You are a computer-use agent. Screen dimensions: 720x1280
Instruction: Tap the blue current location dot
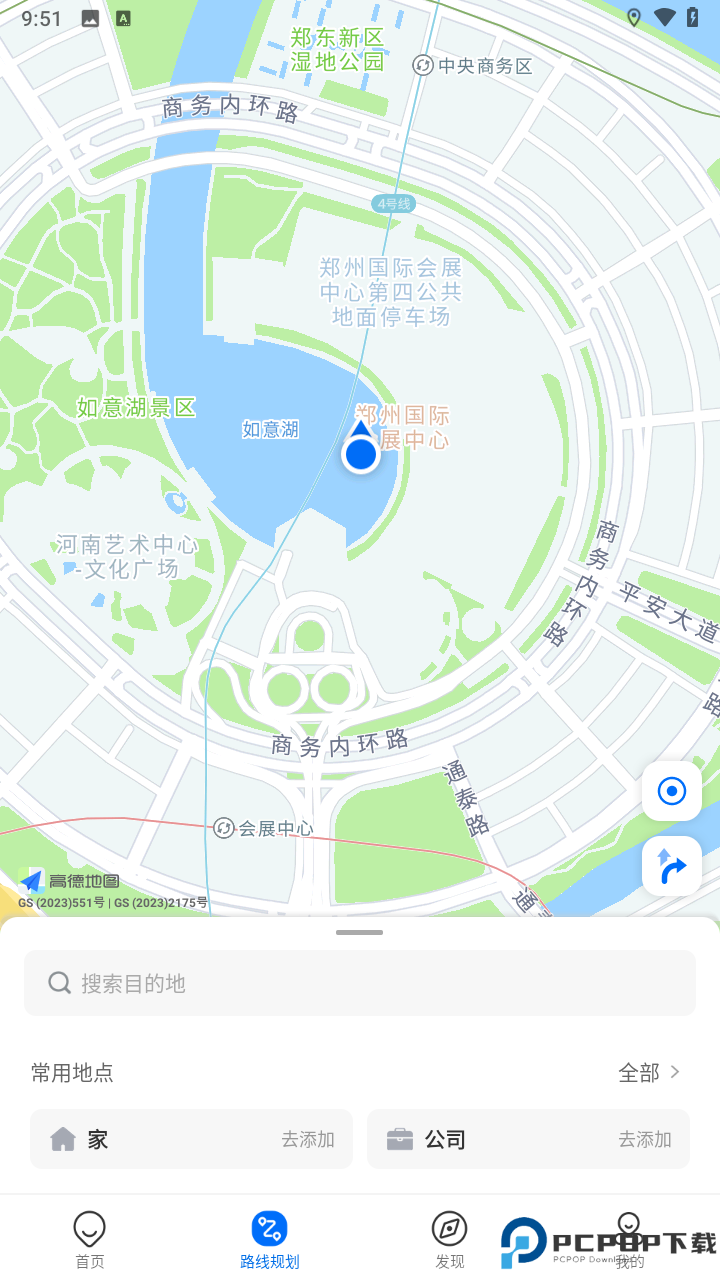pyautogui.click(x=360, y=453)
